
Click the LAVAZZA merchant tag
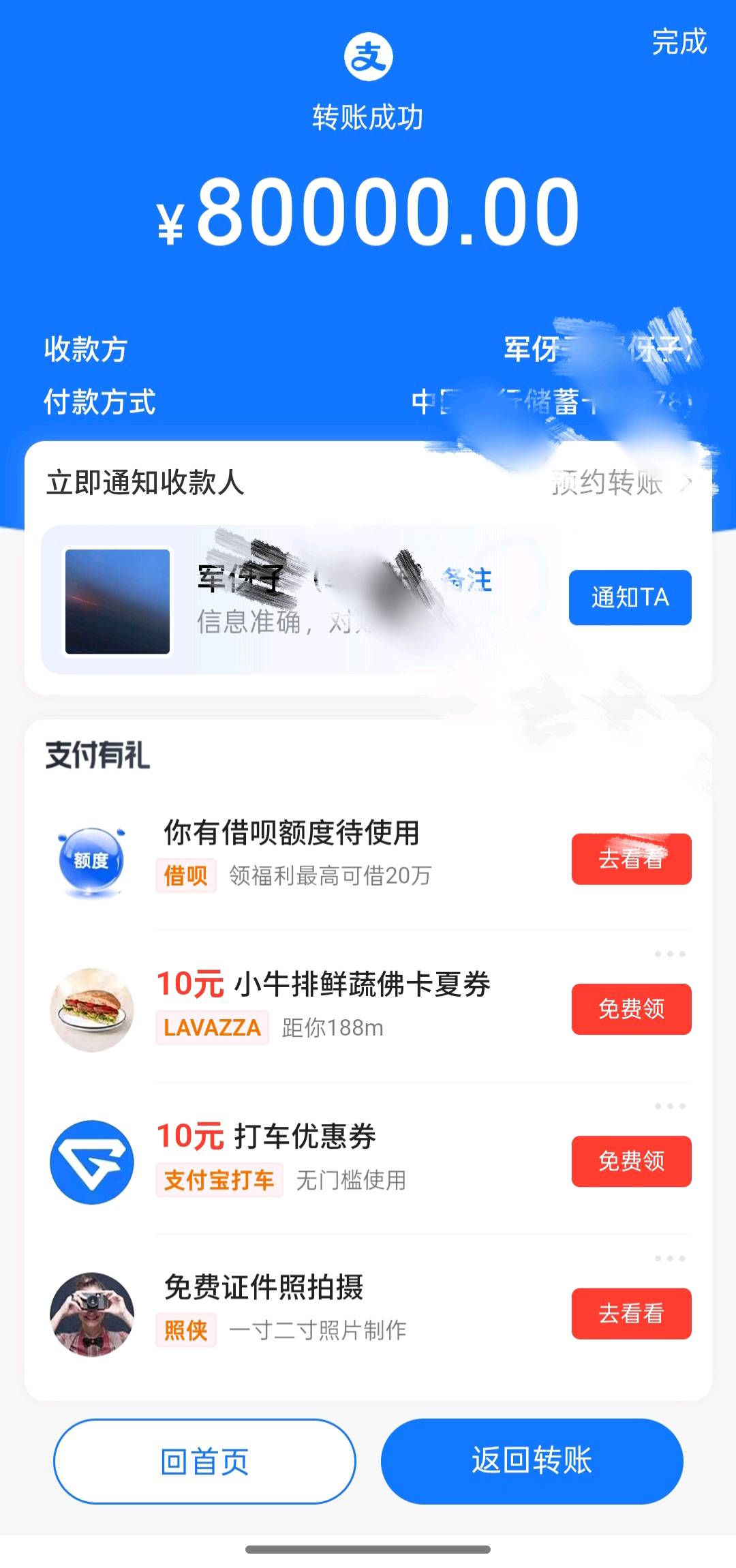tap(210, 1029)
